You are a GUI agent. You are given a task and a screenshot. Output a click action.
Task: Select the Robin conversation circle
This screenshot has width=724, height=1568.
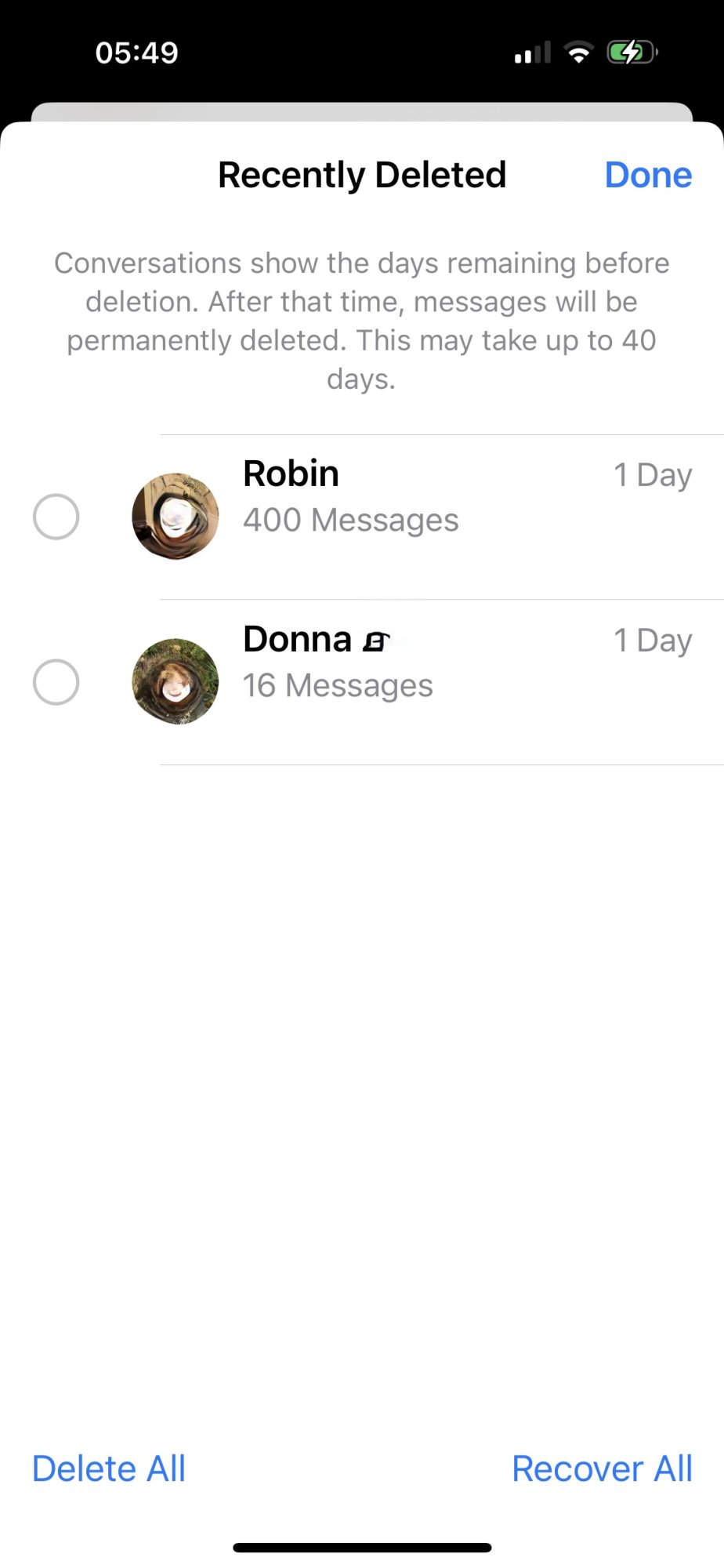click(x=56, y=517)
